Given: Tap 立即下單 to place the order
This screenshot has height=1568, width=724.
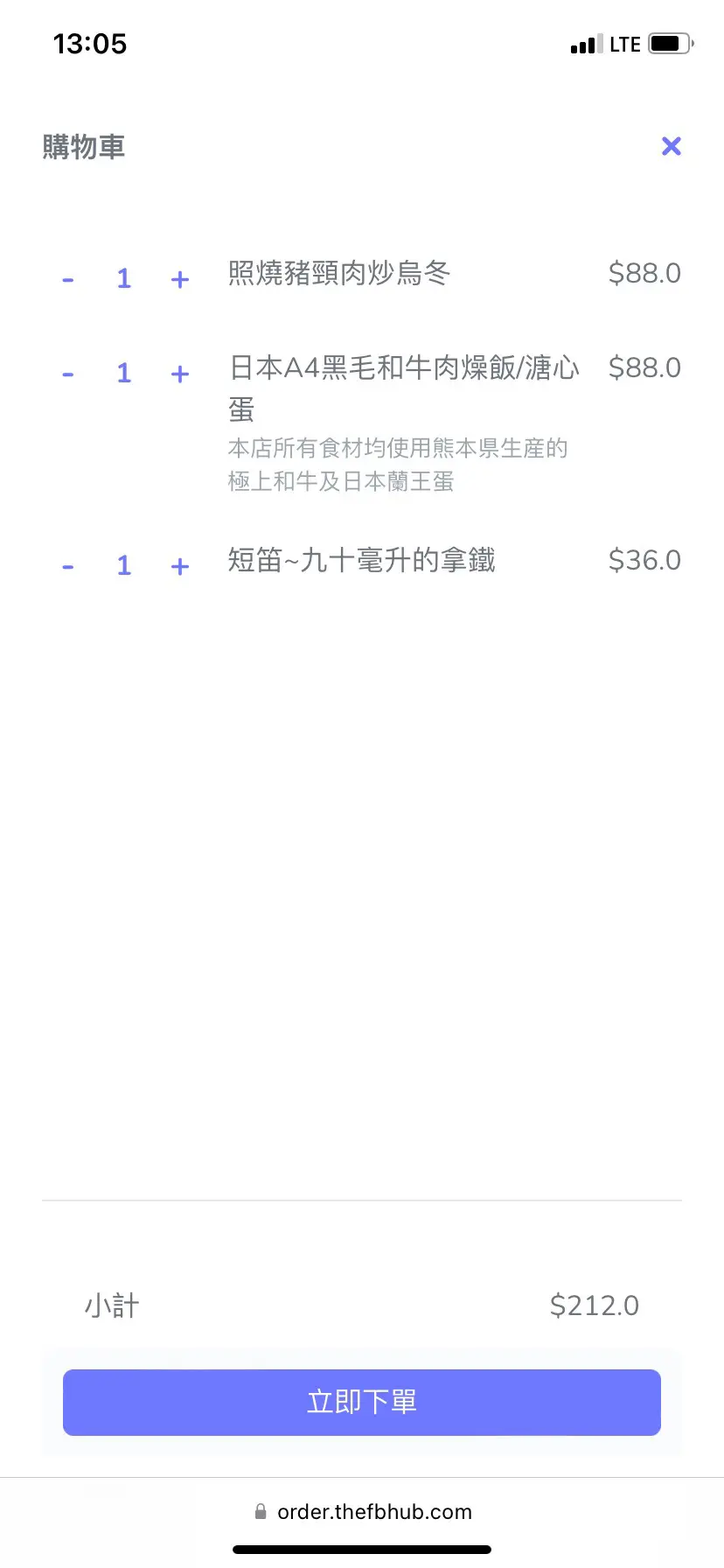Looking at the screenshot, I should (361, 1402).
